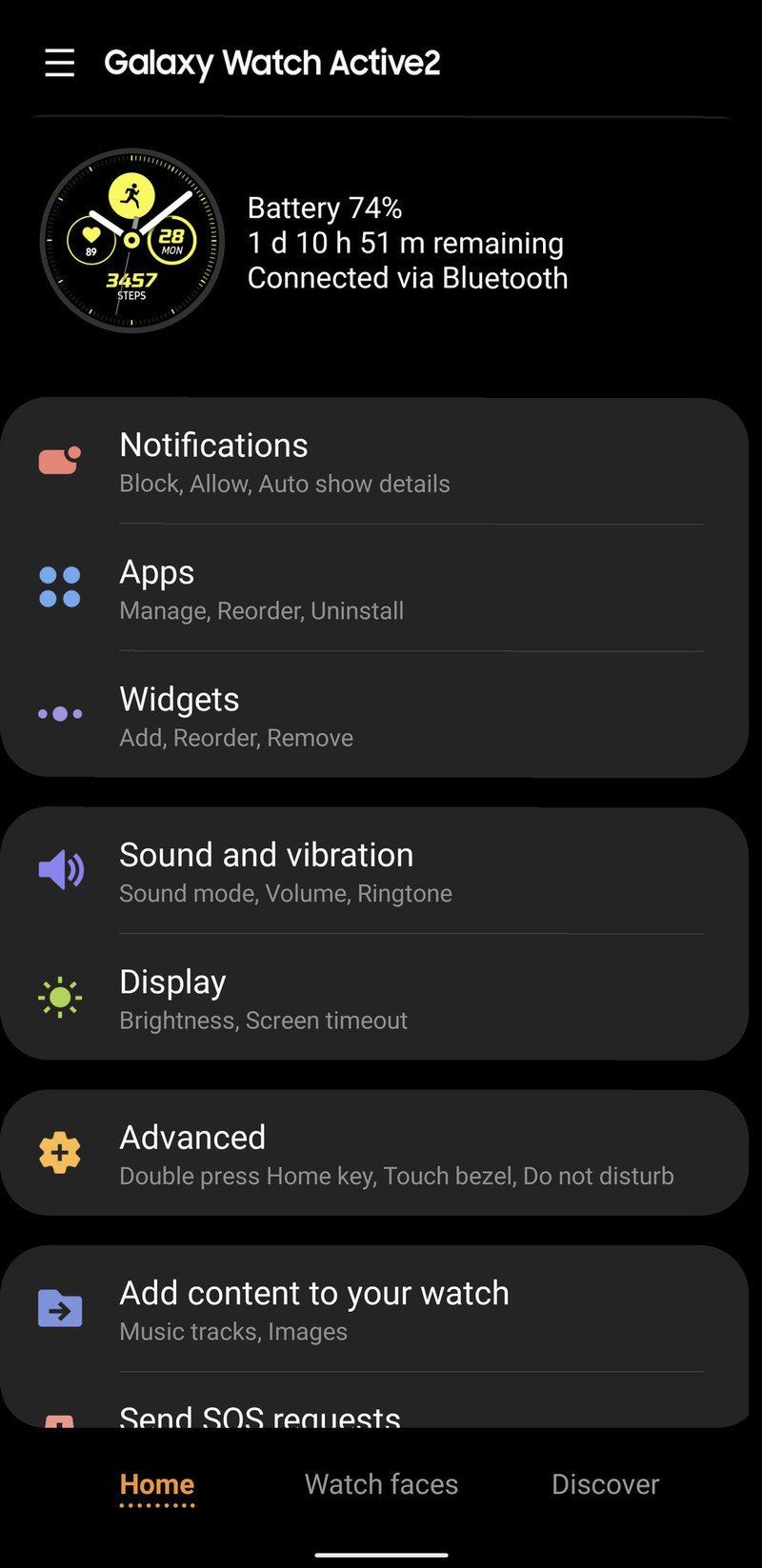Open the navigation drawer menu
762x1568 pixels.
tap(59, 63)
